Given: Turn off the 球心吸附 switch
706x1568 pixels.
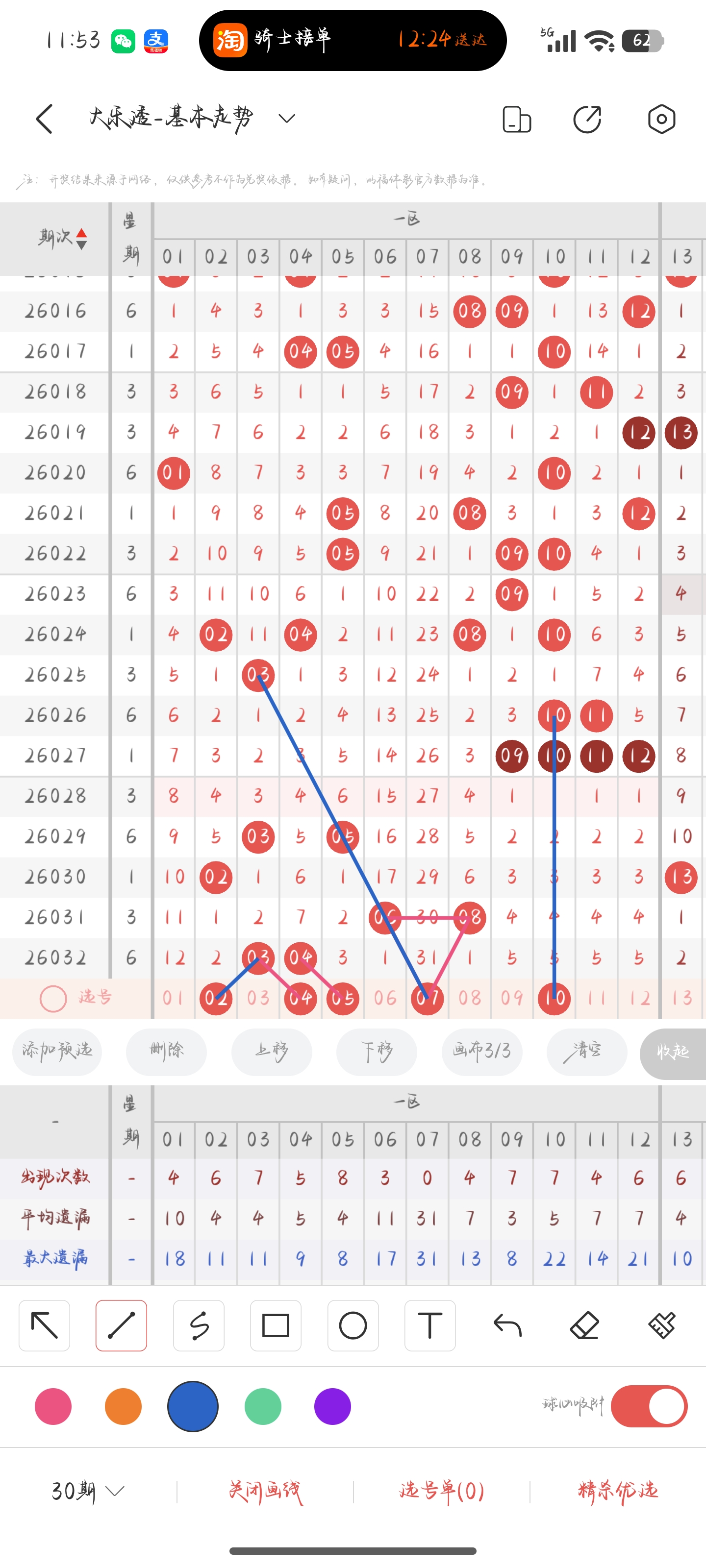Looking at the screenshot, I should 649,1406.
